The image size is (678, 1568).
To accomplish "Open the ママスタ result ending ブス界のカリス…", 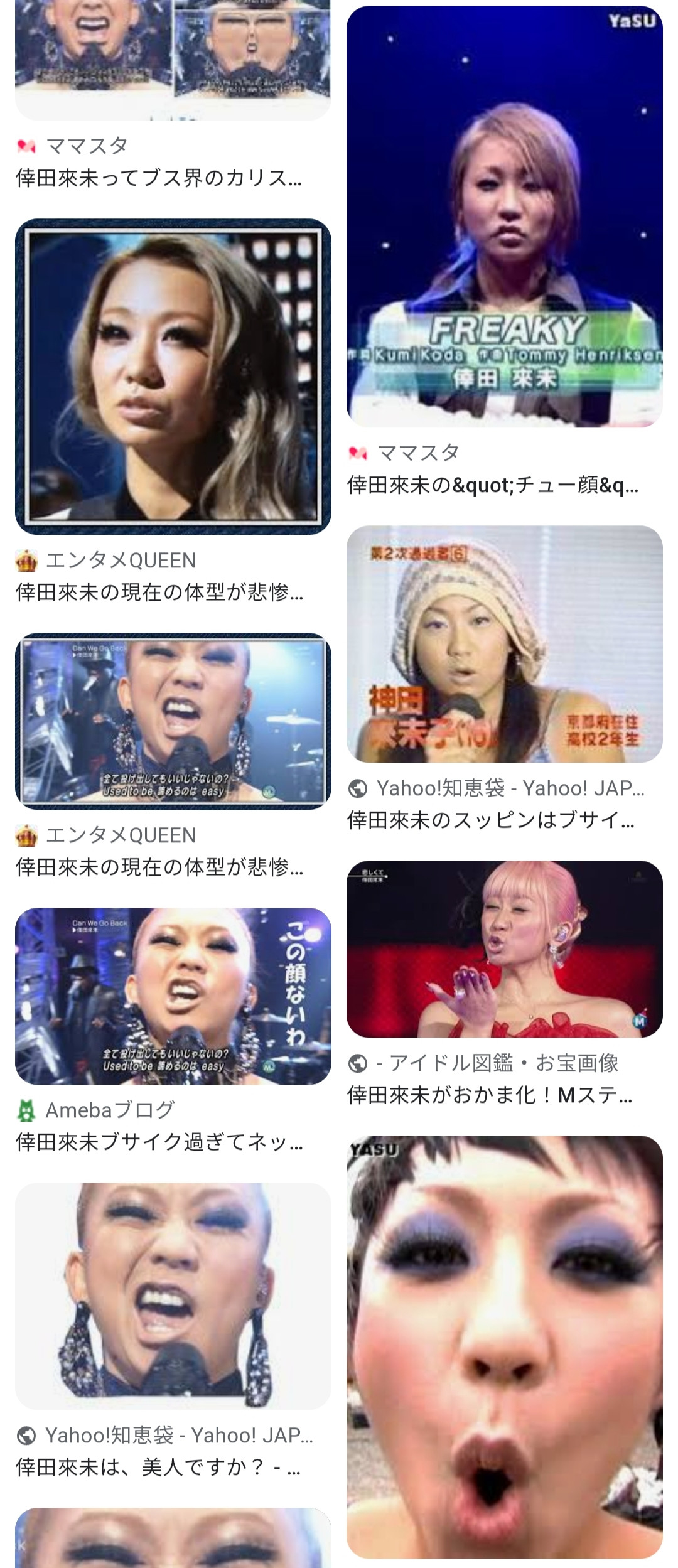I will pyautogui.click(x=173, y=60).
